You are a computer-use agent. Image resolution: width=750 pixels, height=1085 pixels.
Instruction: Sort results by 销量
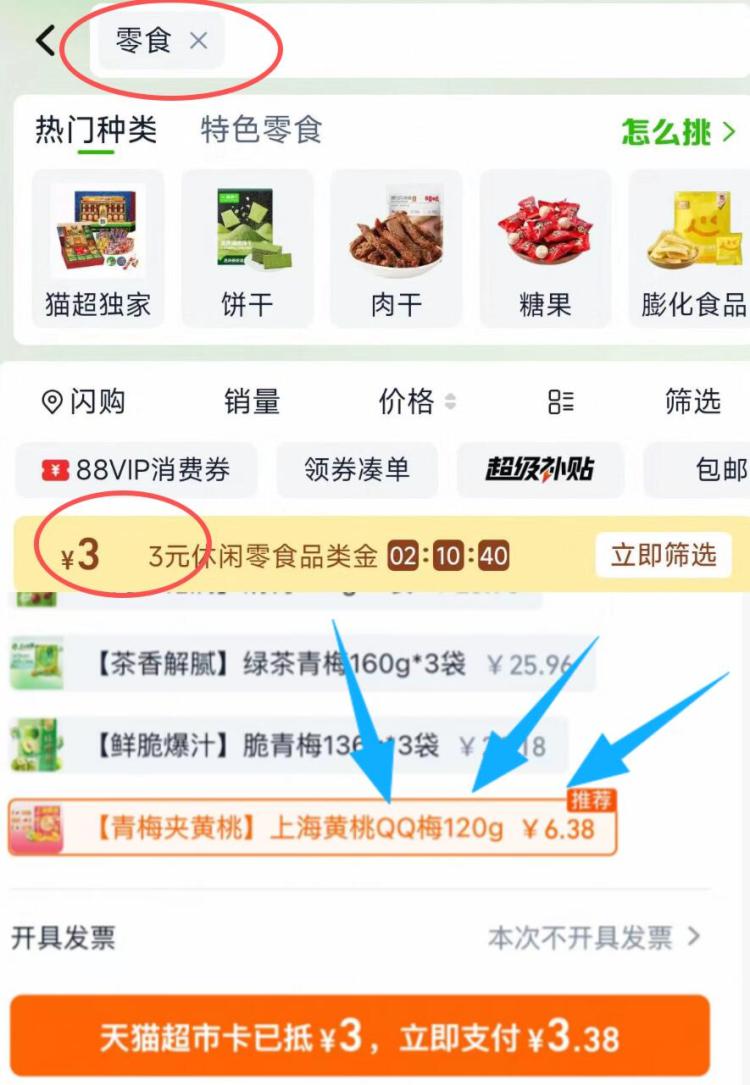pos(252,402)
